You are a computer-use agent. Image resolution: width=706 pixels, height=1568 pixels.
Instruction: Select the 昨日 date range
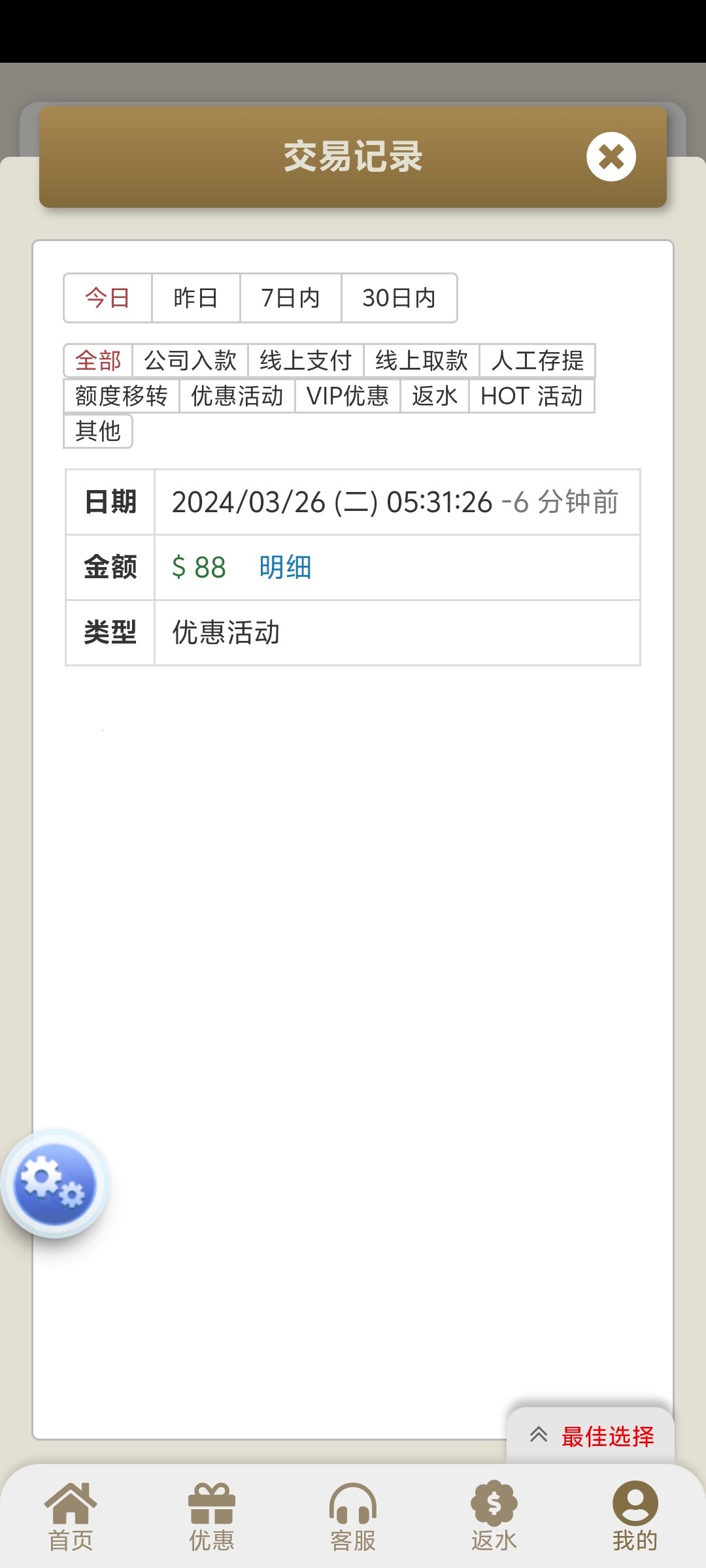[195, 298]
